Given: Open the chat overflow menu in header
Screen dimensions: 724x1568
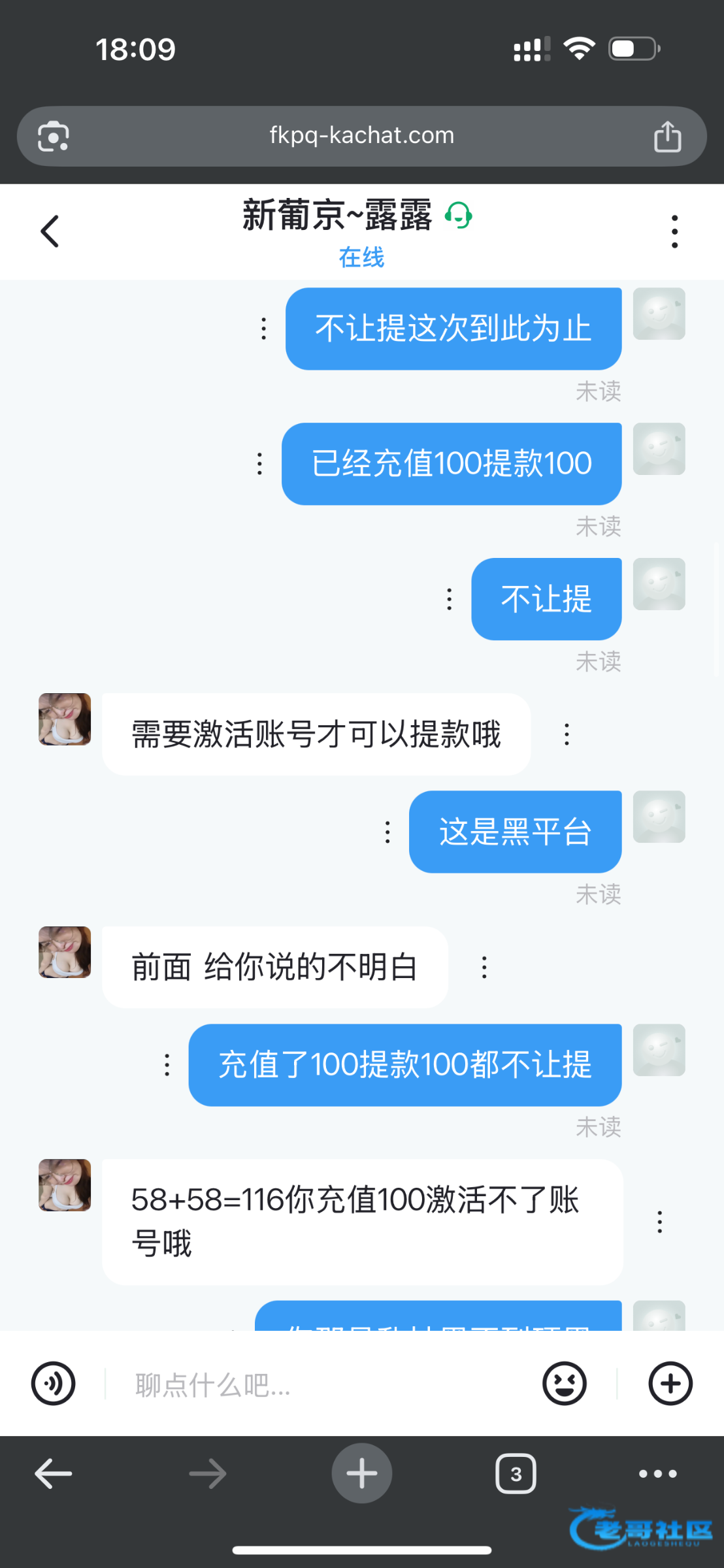Looking at the screenshot, I should 674,231.
